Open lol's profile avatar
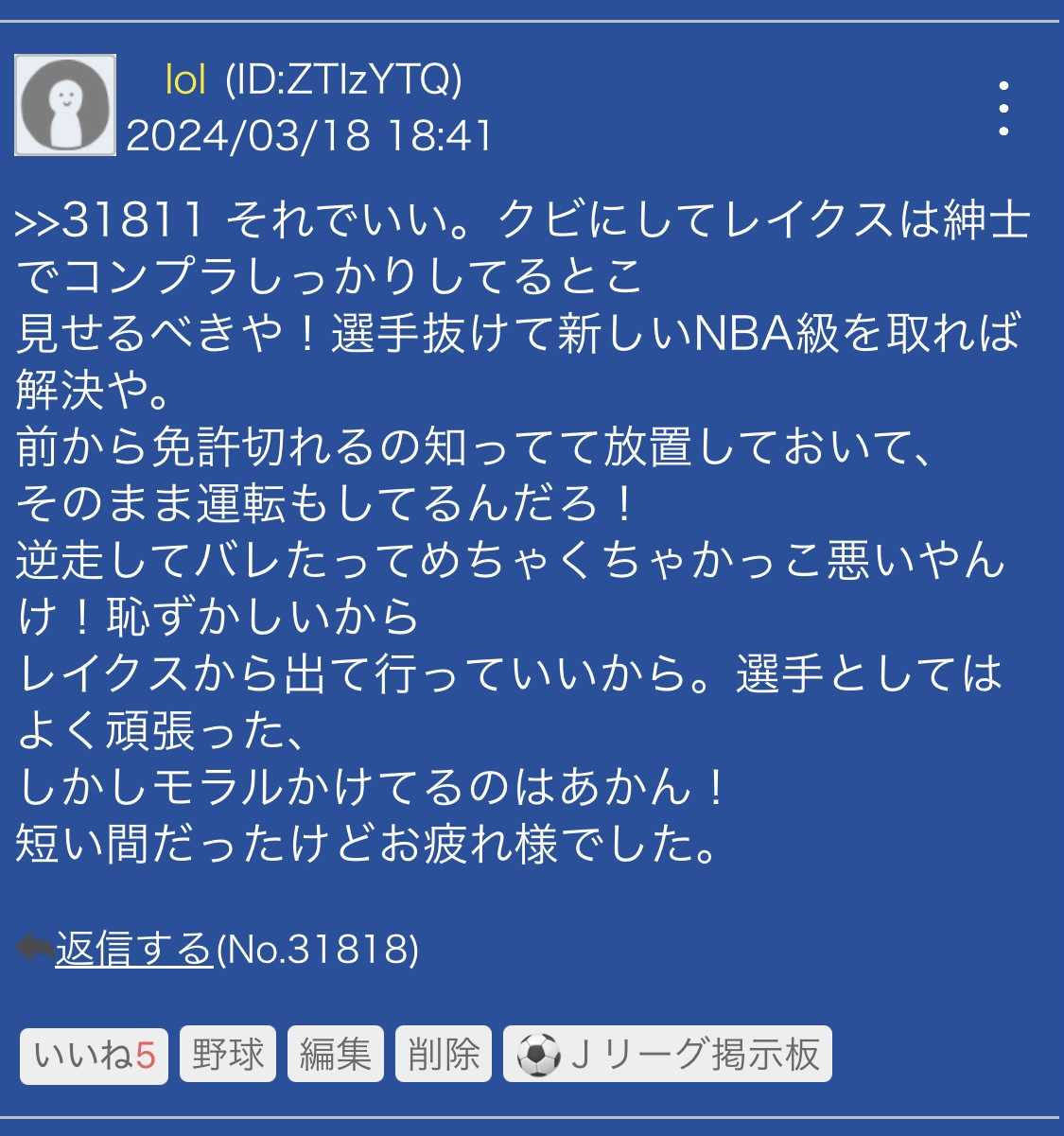 pyautogui.click(x=65, y=105)
